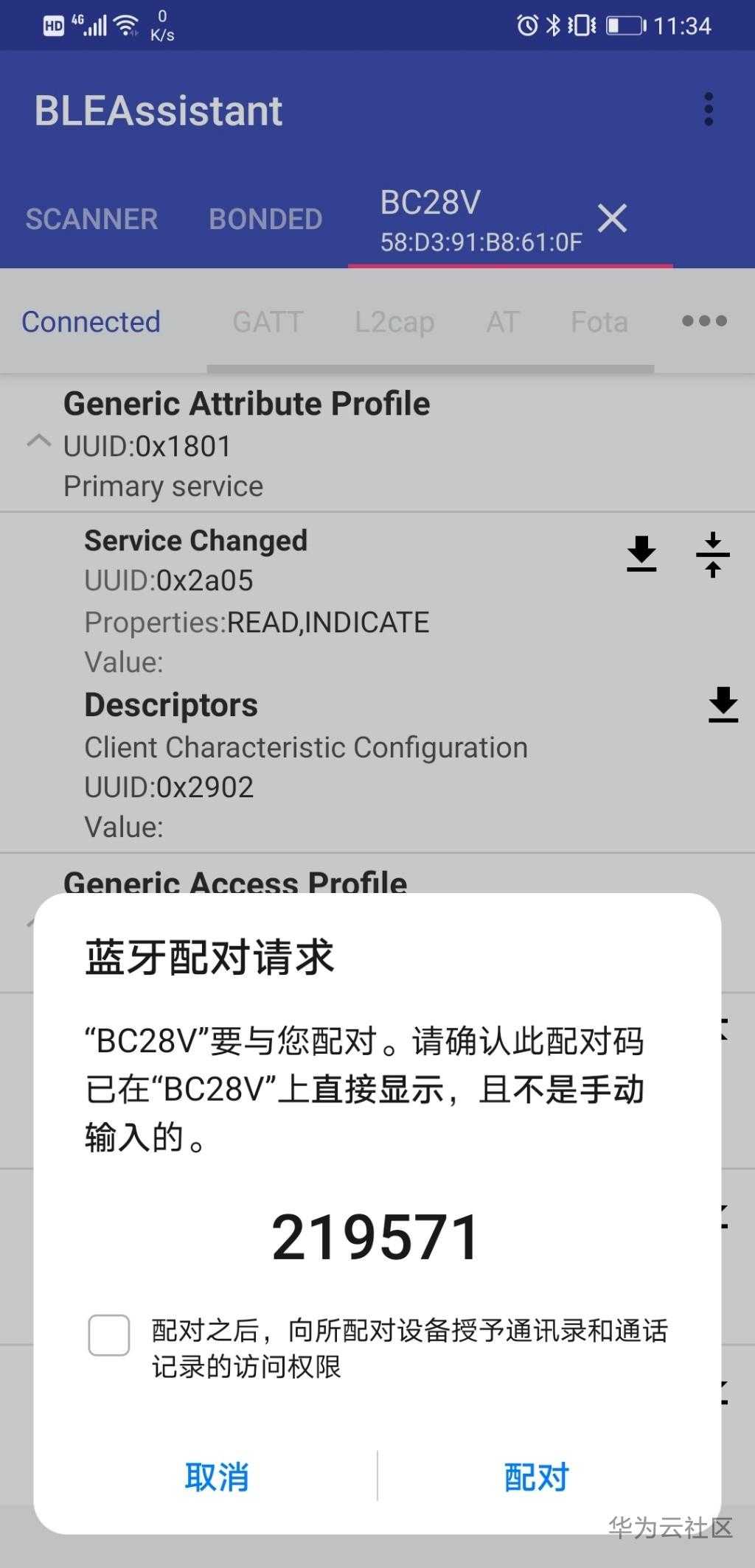This screenshot has width=755, height=1568.
Task: Cancel the pairing request with 取消
Action: point(216,1477)
